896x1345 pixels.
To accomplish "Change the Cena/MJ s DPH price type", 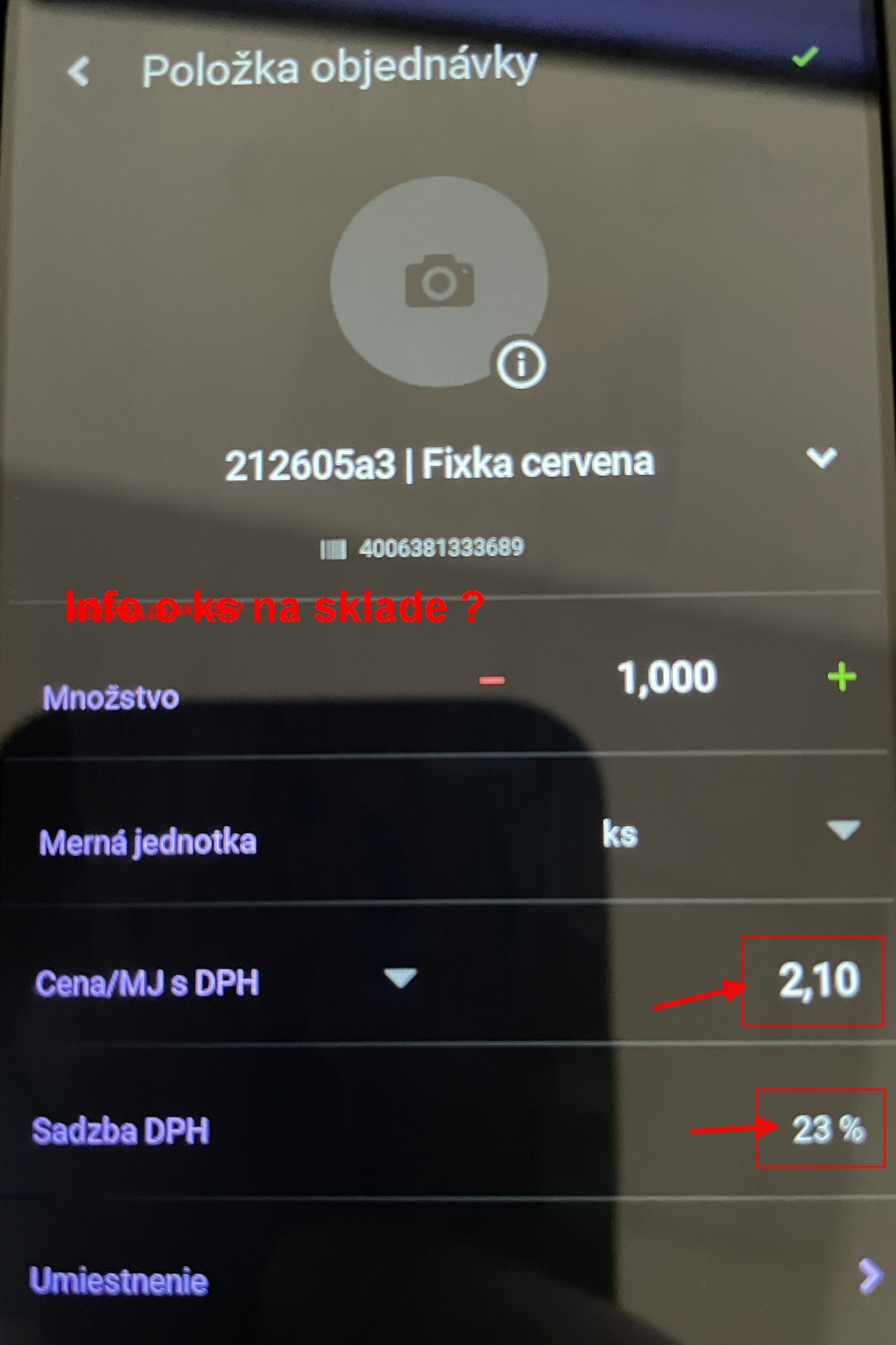I will pos(400,977).
